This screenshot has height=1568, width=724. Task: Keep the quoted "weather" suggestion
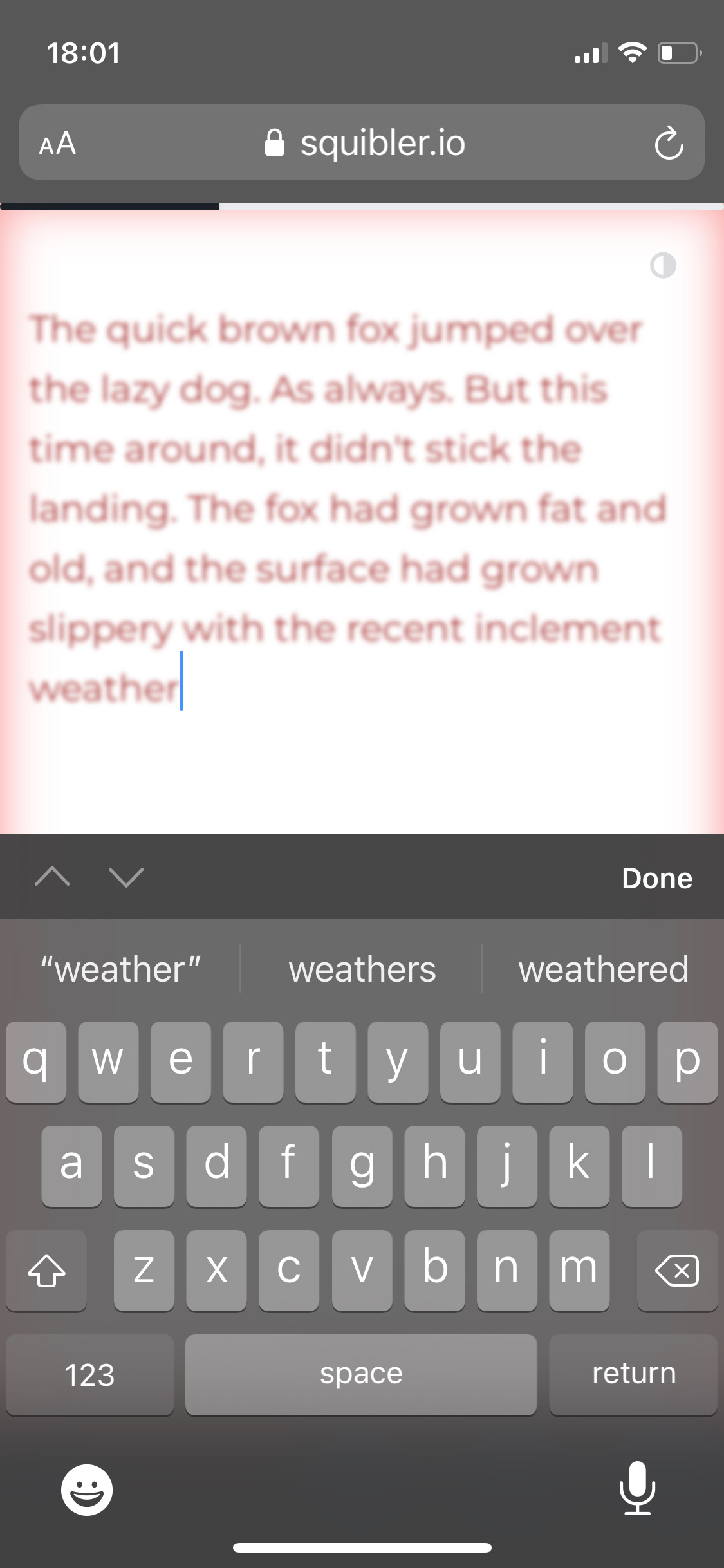pos(120,969)
